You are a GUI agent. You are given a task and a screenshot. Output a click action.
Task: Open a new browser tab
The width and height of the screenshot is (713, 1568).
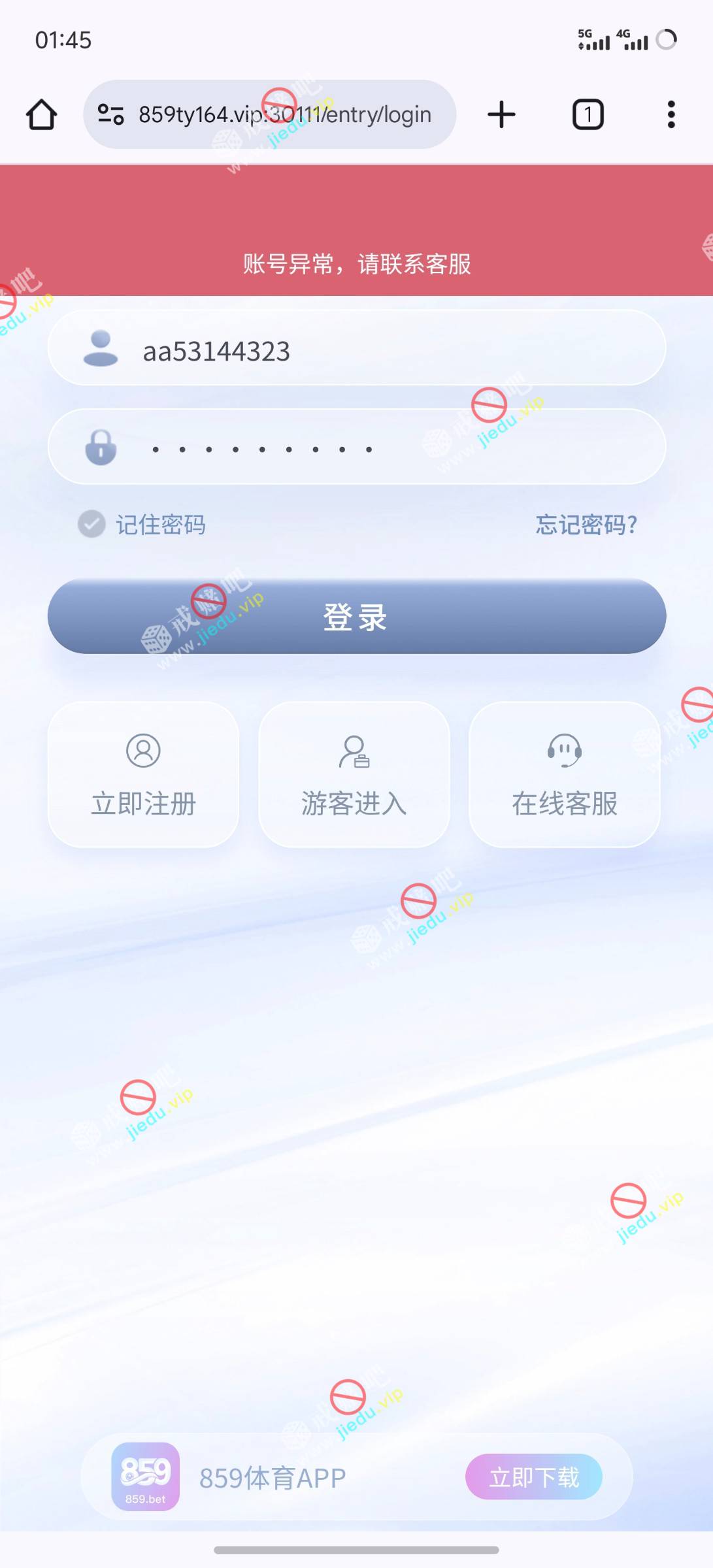pos(501,115)
